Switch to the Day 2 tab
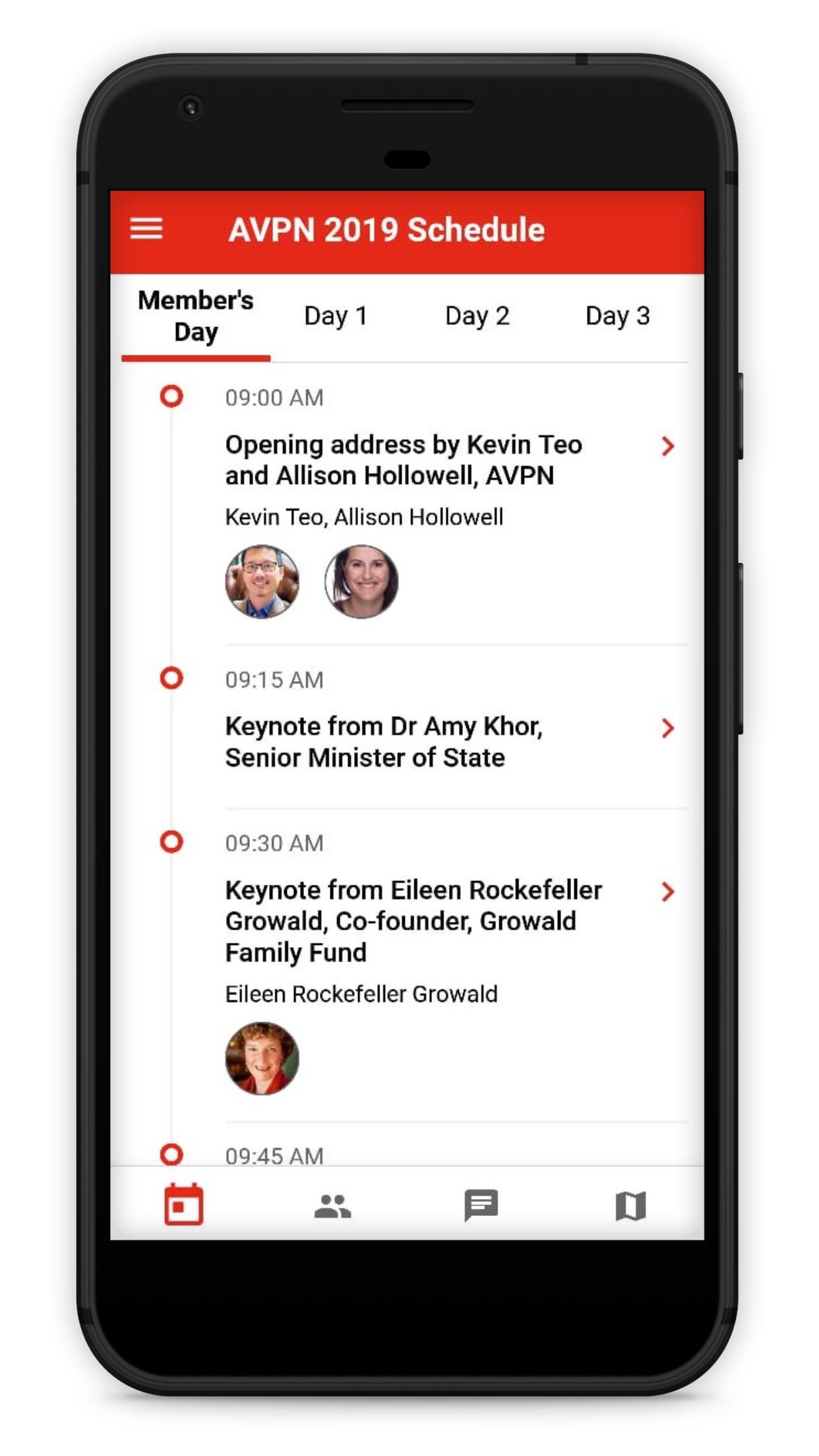This screenshot has width=819, height=1456. 477,317
